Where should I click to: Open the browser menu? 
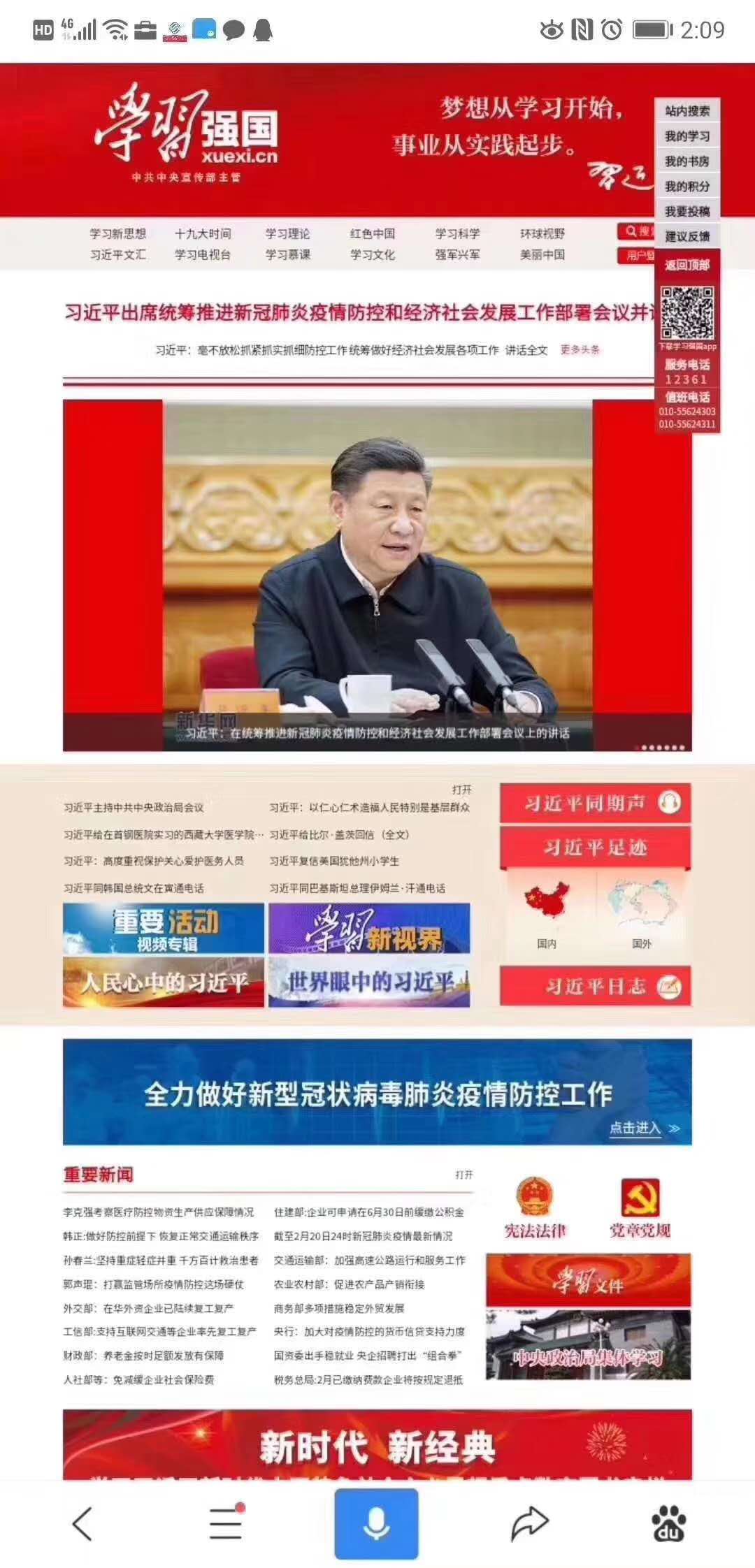tap(226, 1523)
